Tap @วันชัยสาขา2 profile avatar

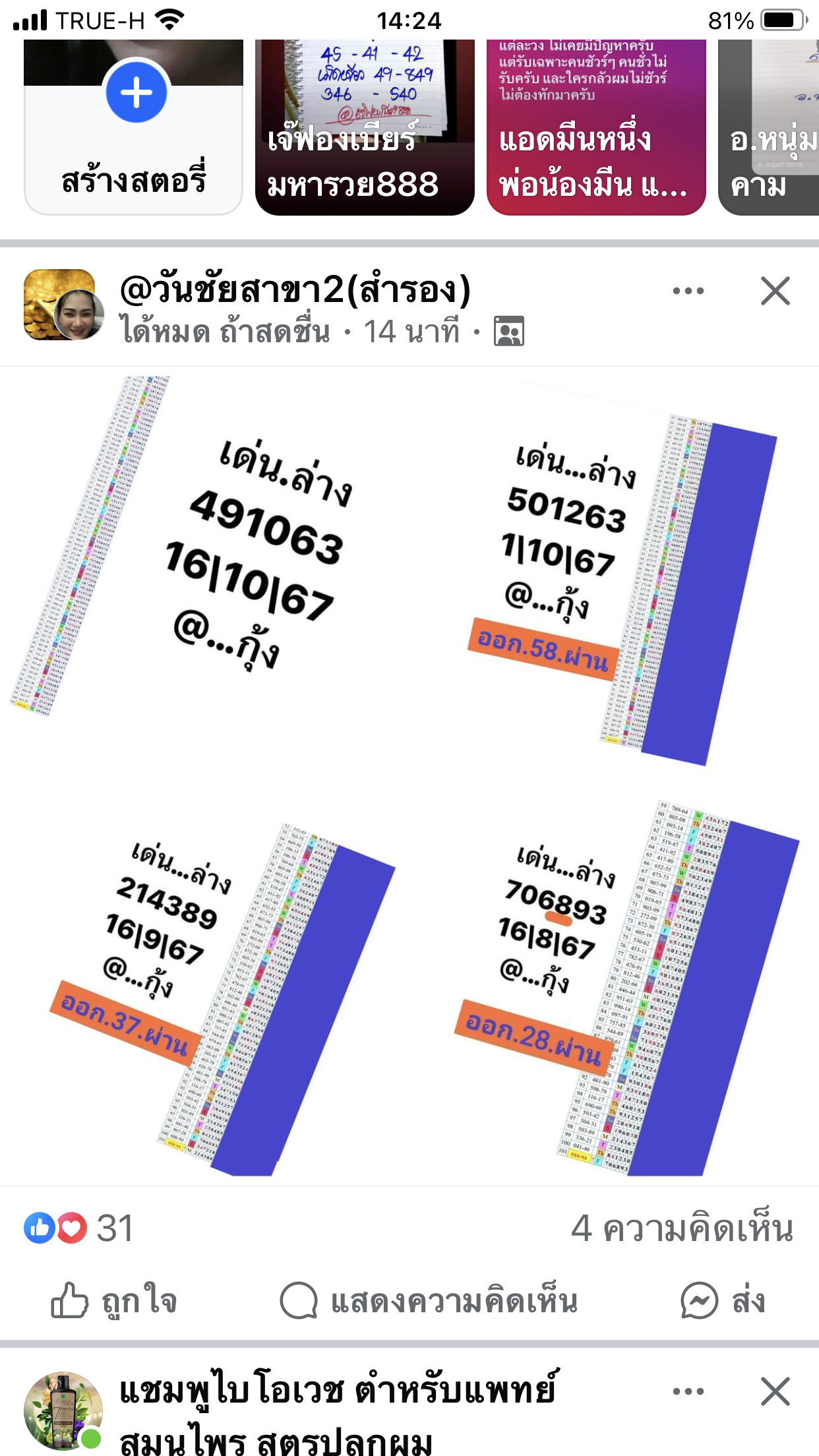(63, 305)
